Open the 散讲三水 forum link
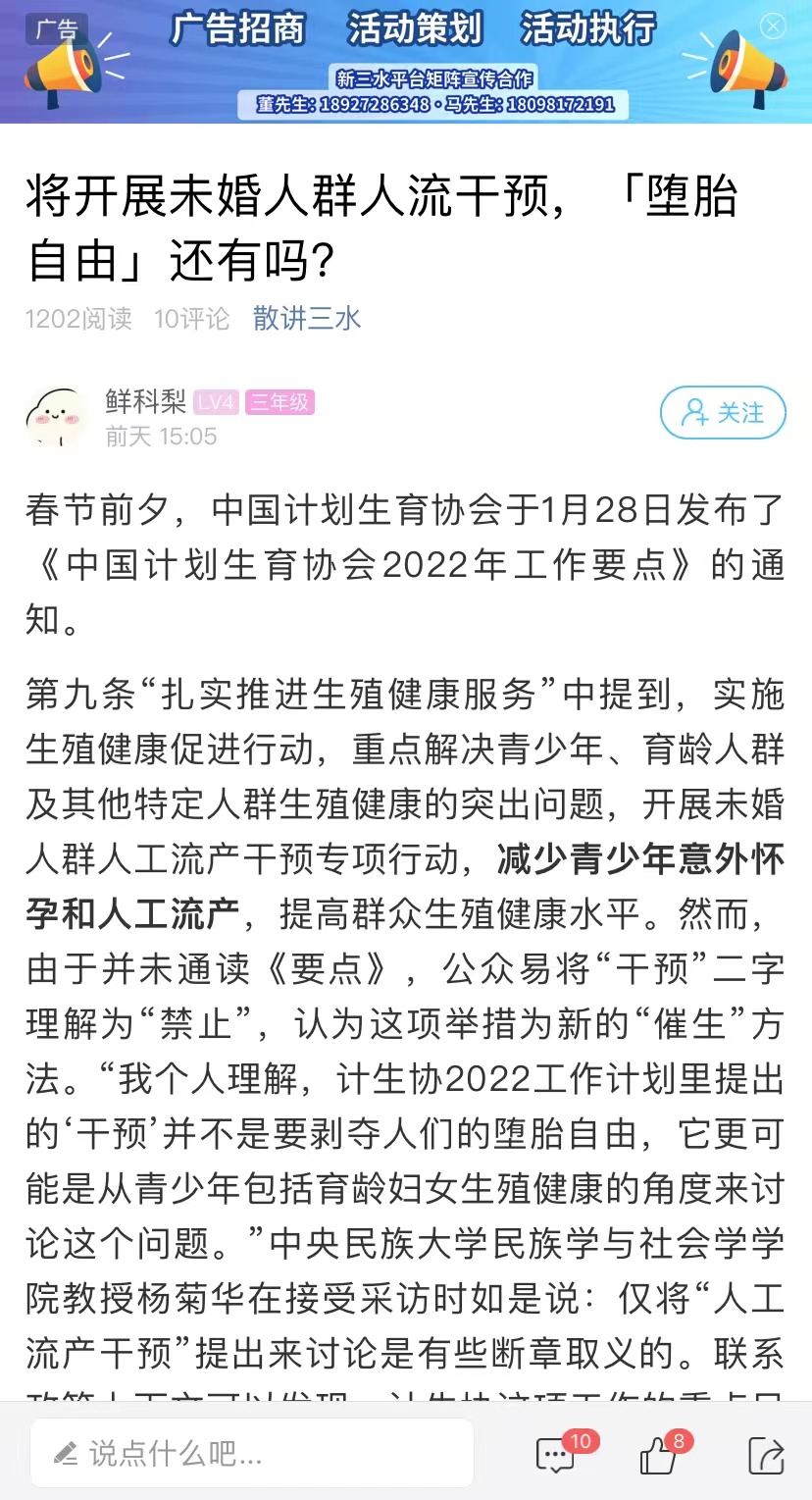Image resolution: width=812 pixels, height=1500 pixels. (307, 317)
